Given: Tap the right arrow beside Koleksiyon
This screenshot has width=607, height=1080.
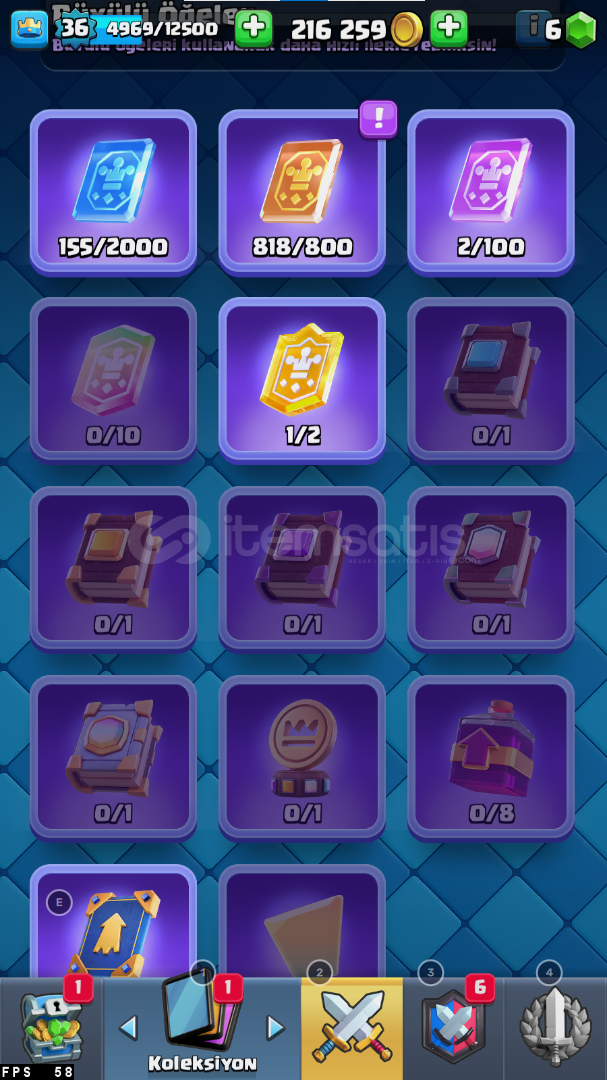Looking at the screenshot, I should 275,1027.
